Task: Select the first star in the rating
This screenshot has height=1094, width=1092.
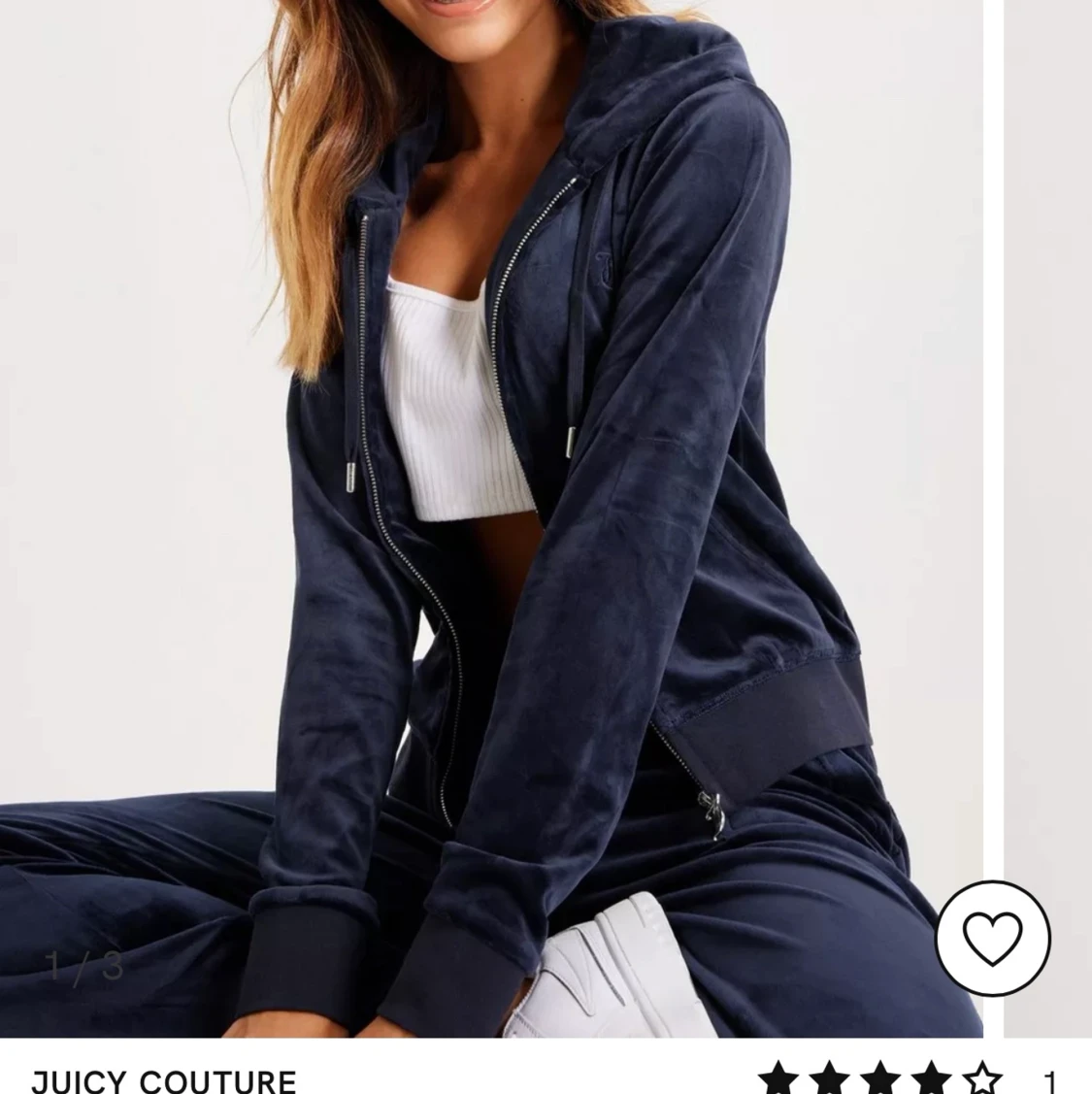Action: [777, 1076]
